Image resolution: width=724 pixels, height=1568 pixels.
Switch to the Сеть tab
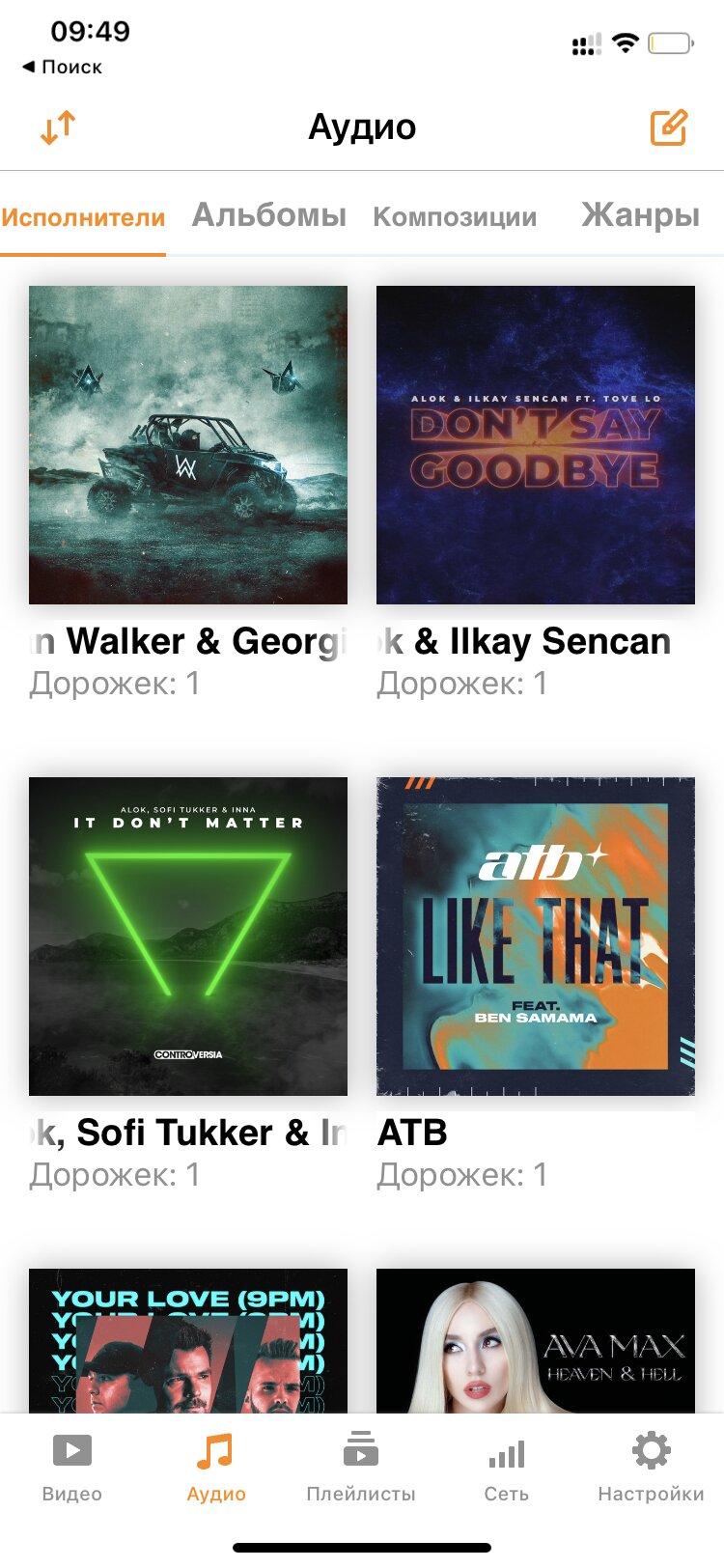click(x=506, y=1467)
